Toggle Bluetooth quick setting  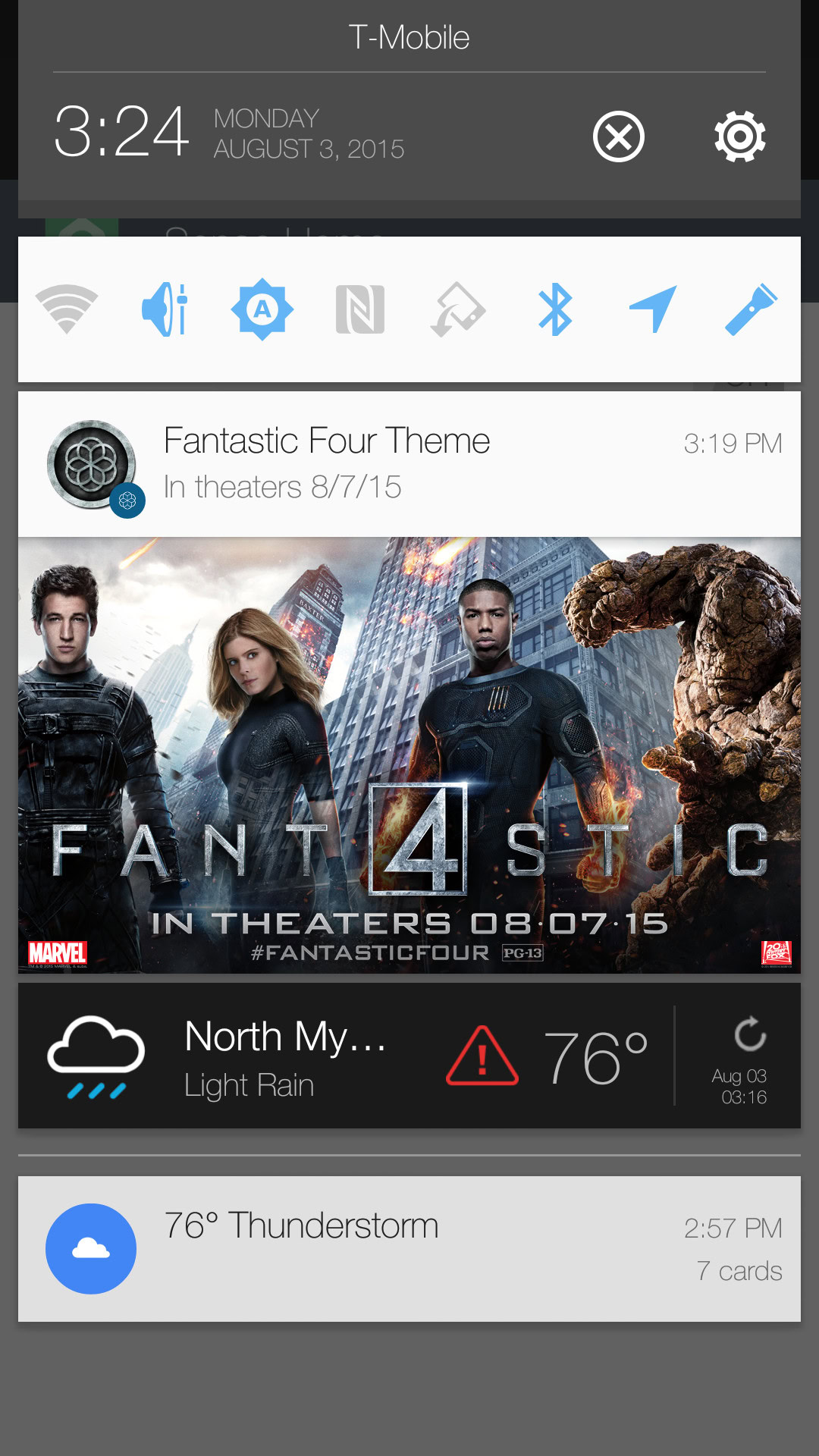pos(555,309)
